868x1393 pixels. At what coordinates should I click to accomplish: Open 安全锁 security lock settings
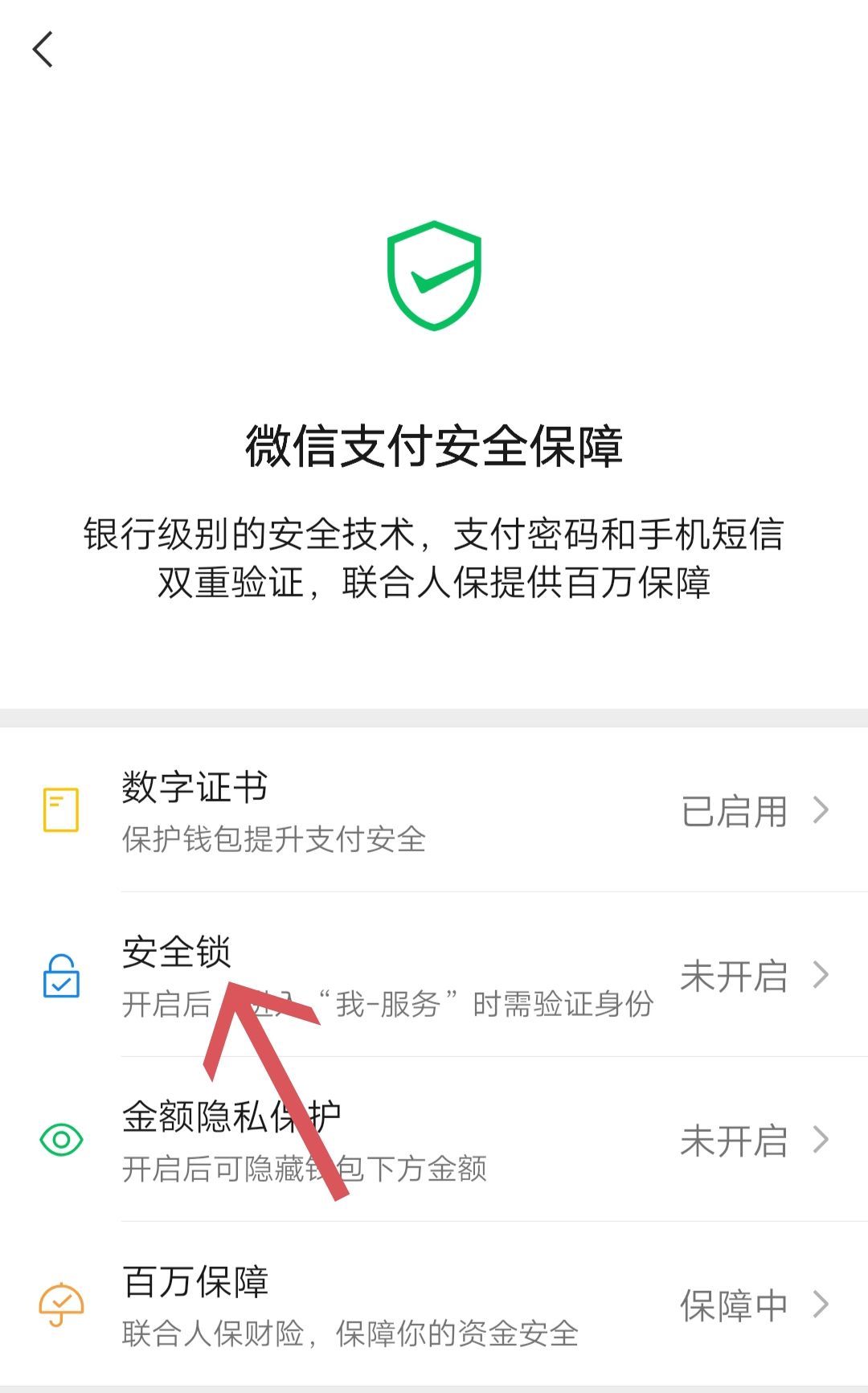pos(434,975)
